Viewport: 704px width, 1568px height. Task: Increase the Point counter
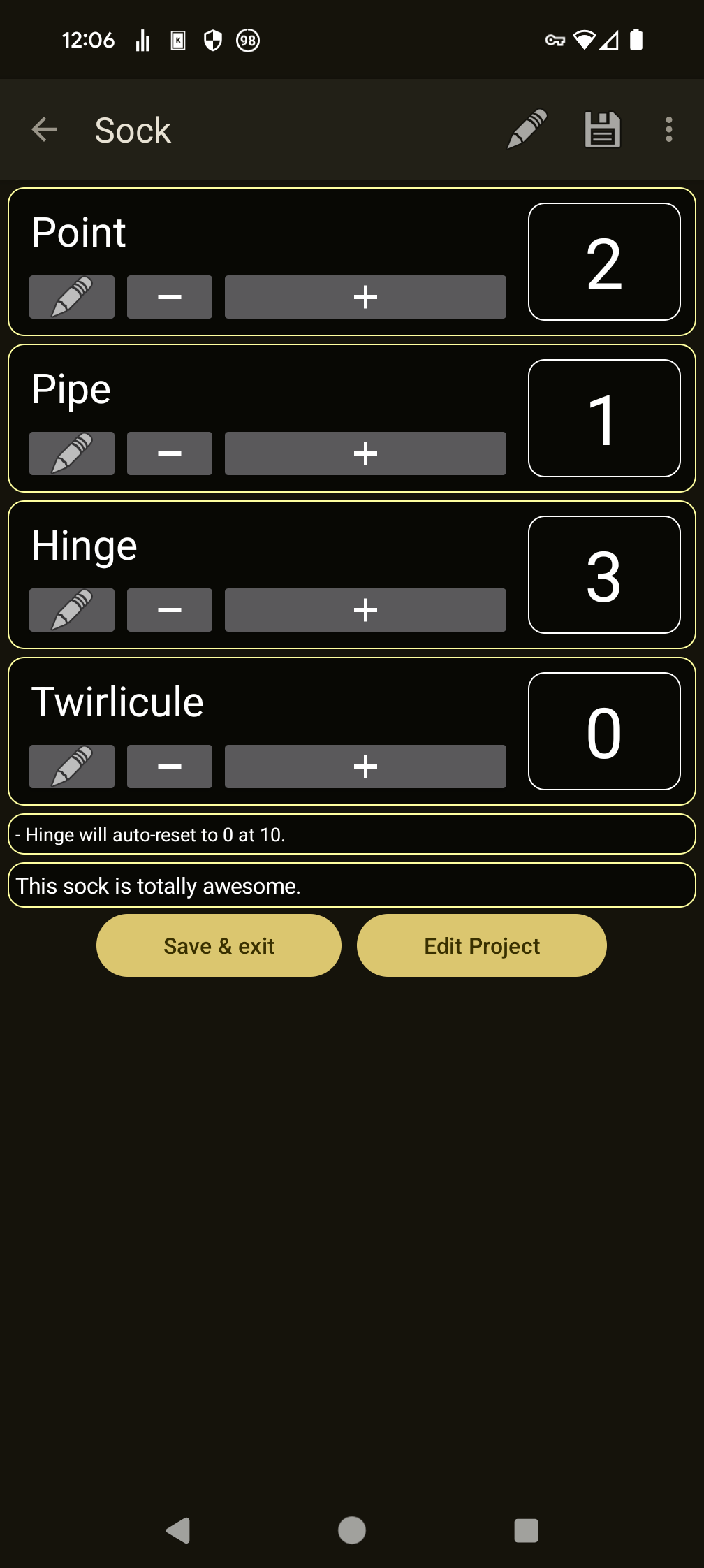pyautogui.click(x=365, y=297)
